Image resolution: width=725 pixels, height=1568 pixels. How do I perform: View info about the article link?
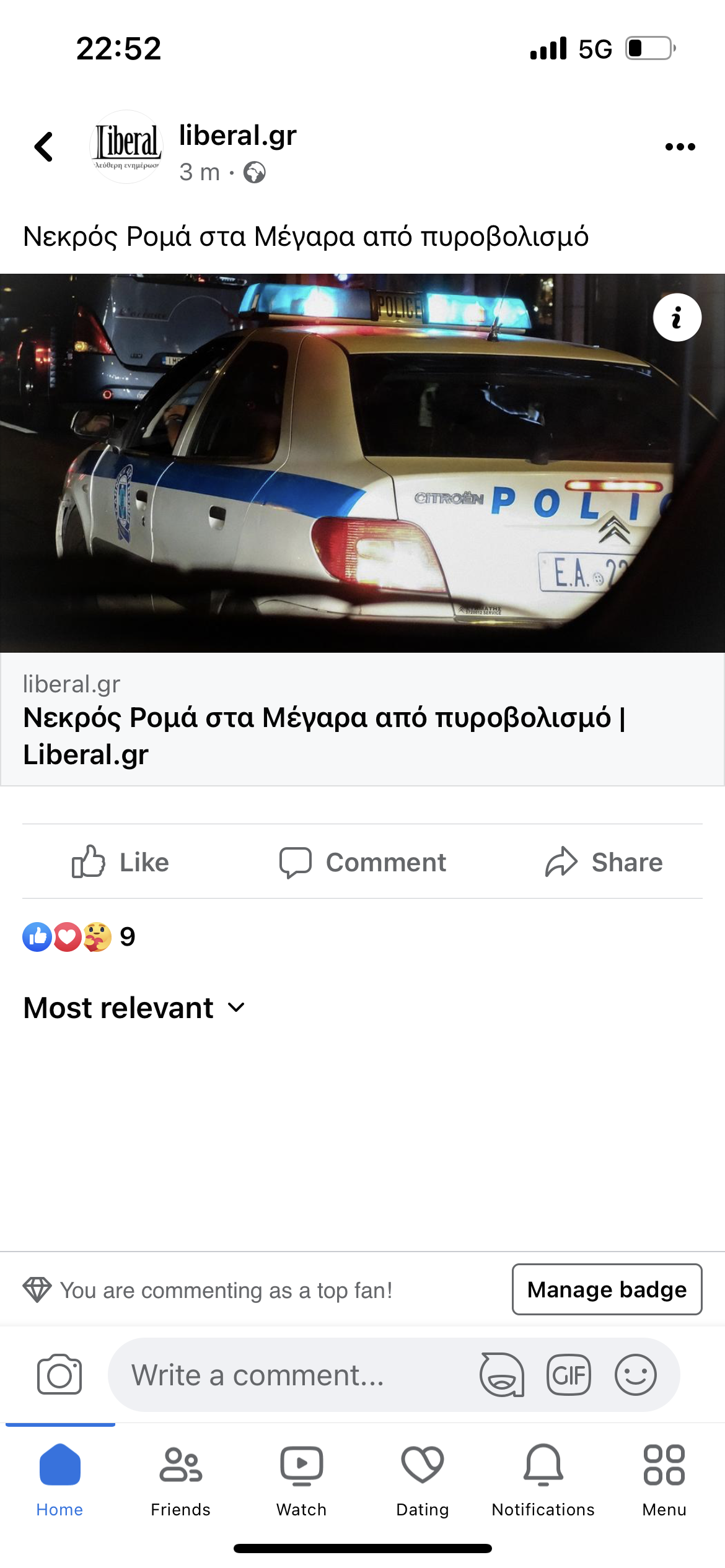tap(677, 318)
